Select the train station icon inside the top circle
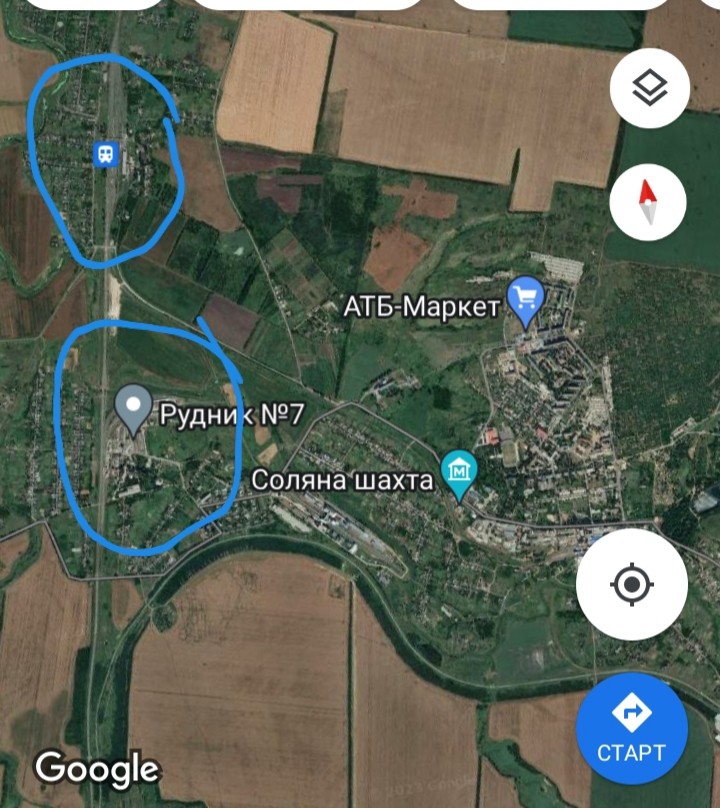Image resolution: width=720 pixels, height=808 pixels. click(x=108, y=153)
